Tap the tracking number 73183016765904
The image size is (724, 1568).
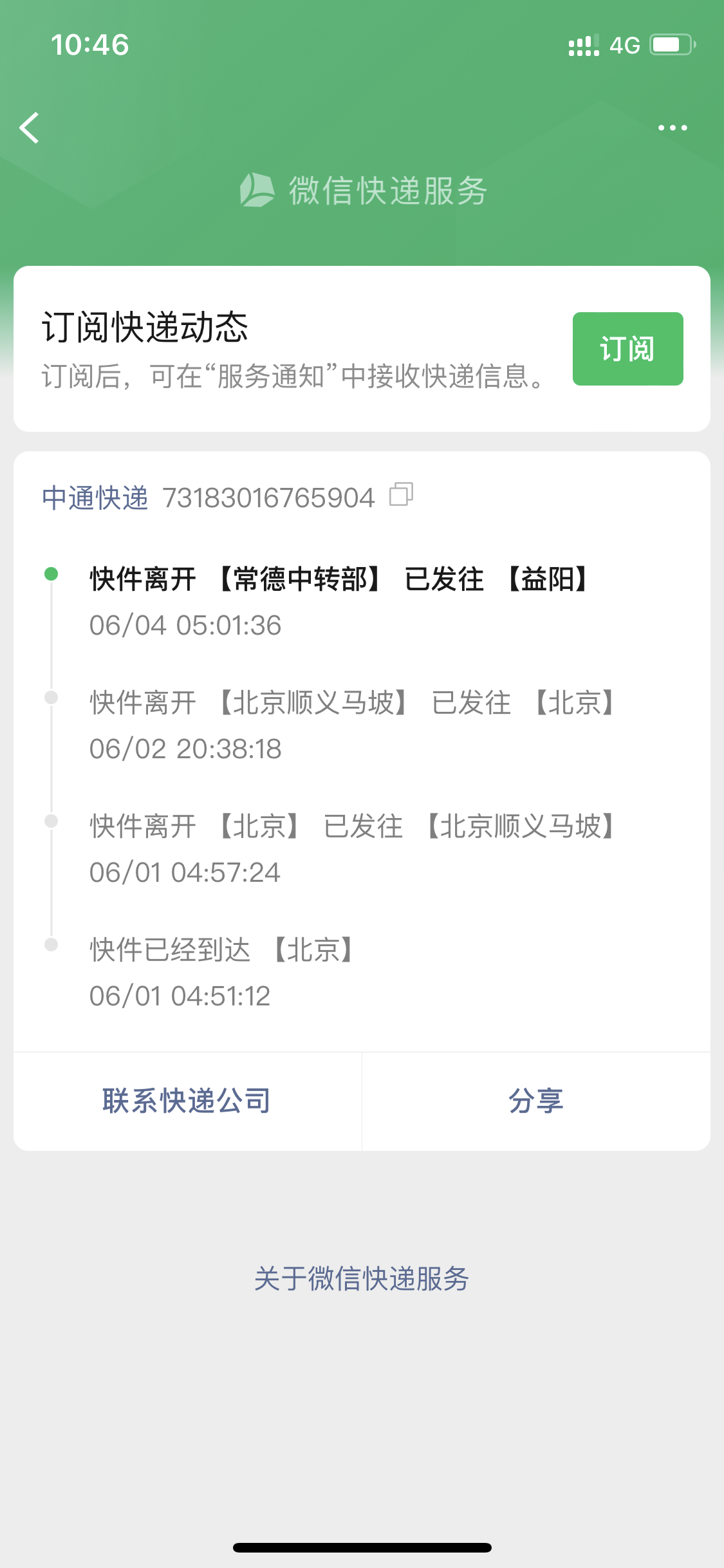269,496
